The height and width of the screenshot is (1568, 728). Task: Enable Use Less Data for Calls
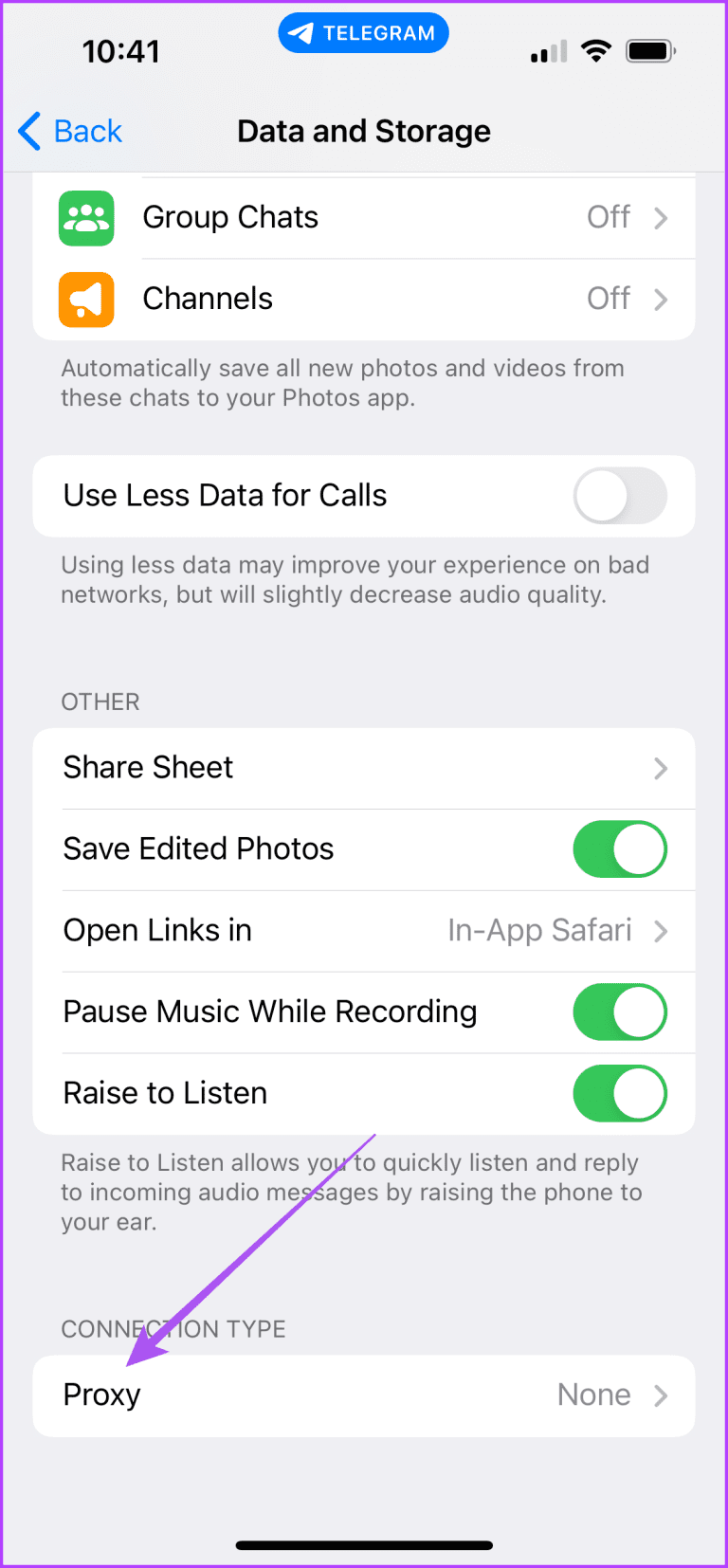coord(619,496)
